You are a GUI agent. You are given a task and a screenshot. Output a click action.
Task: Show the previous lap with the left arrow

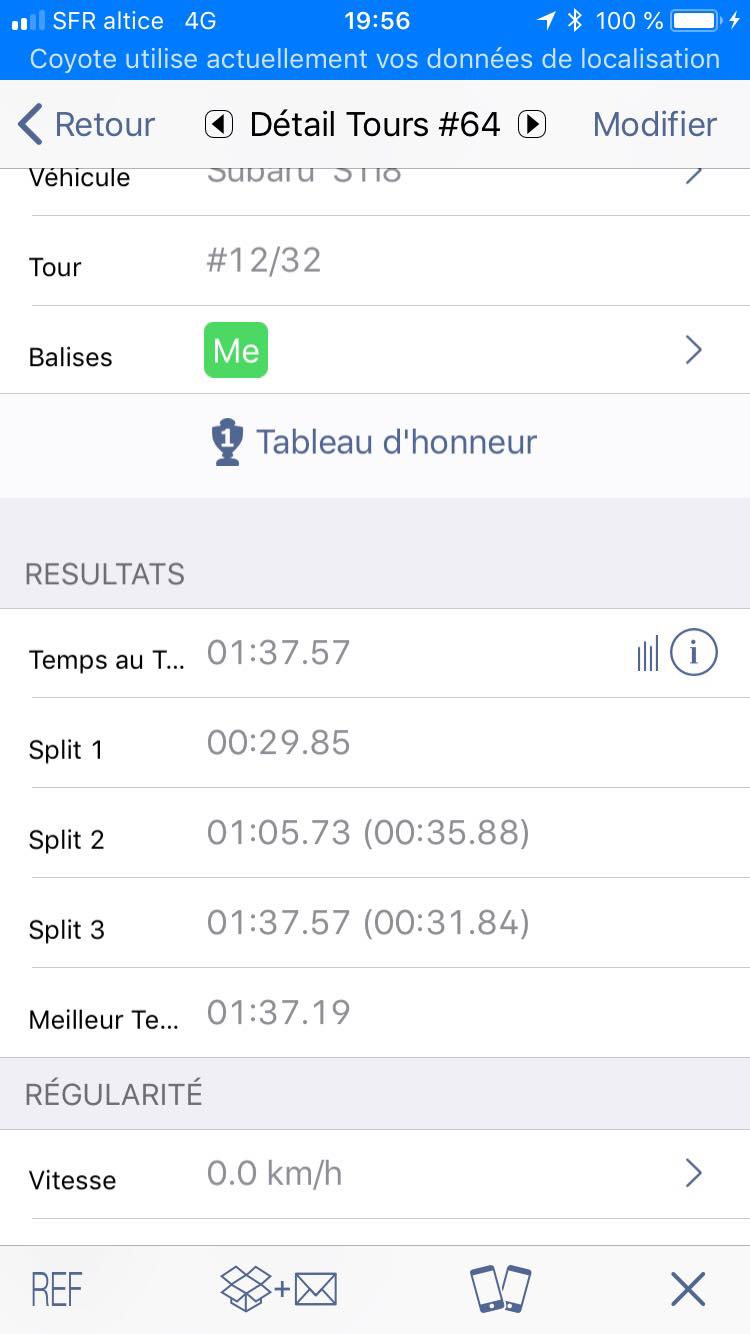(x=219, y=125)
